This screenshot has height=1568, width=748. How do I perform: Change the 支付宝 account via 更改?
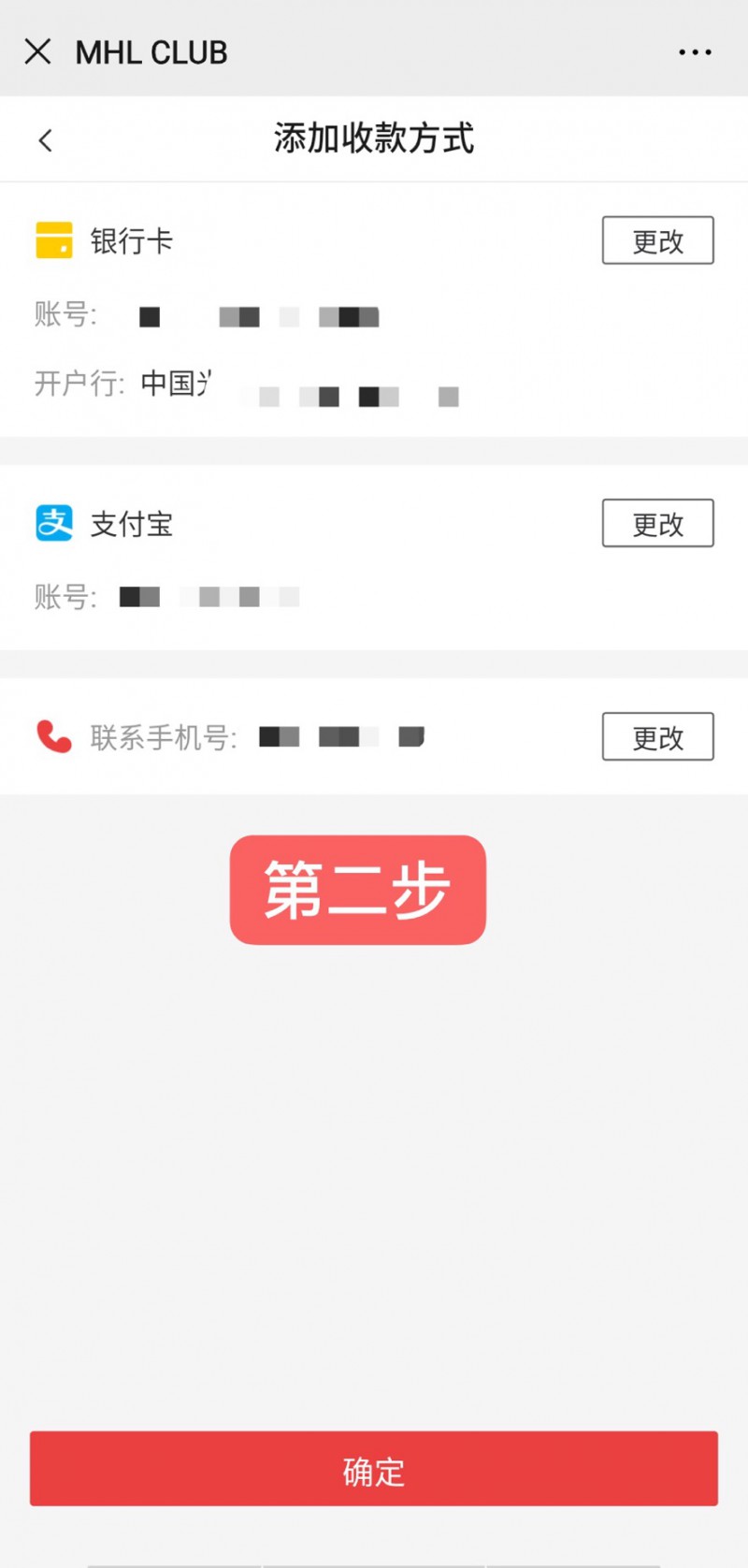coord(657,523)
